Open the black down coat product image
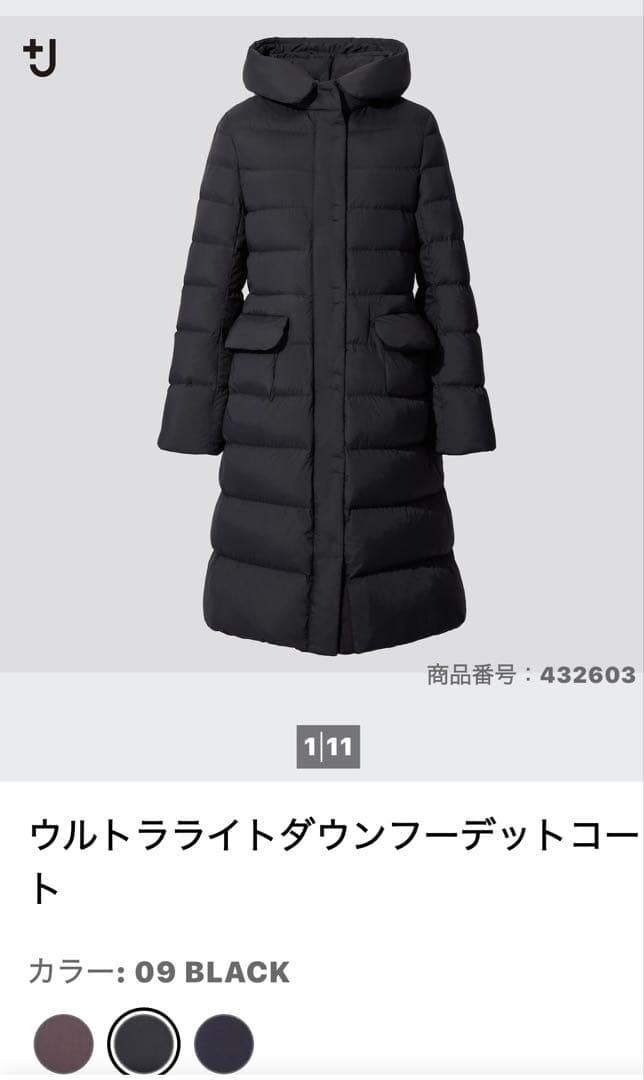The image size is (644, 1080). (x=325, y=345)
